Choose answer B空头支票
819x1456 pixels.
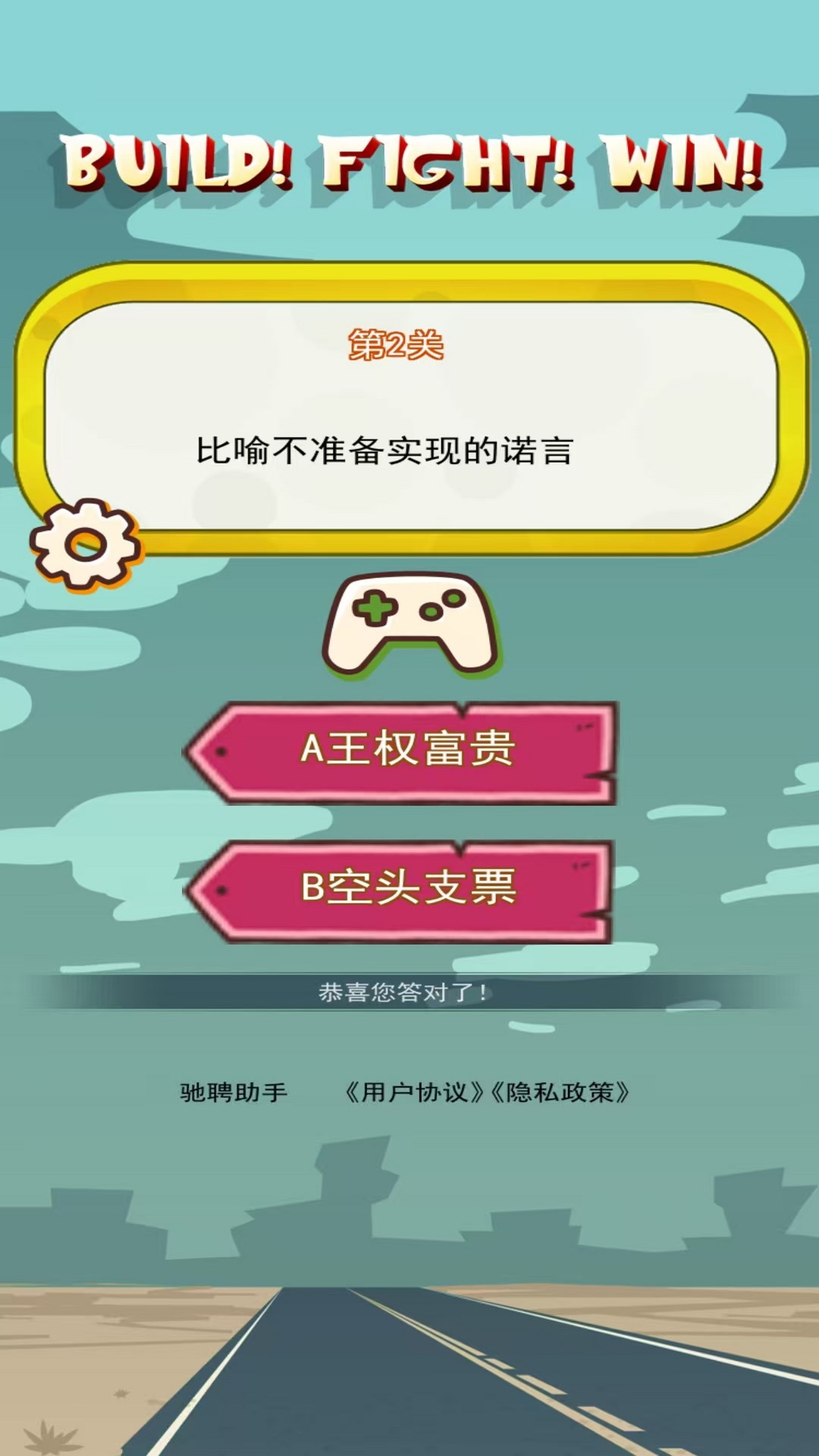400,891
